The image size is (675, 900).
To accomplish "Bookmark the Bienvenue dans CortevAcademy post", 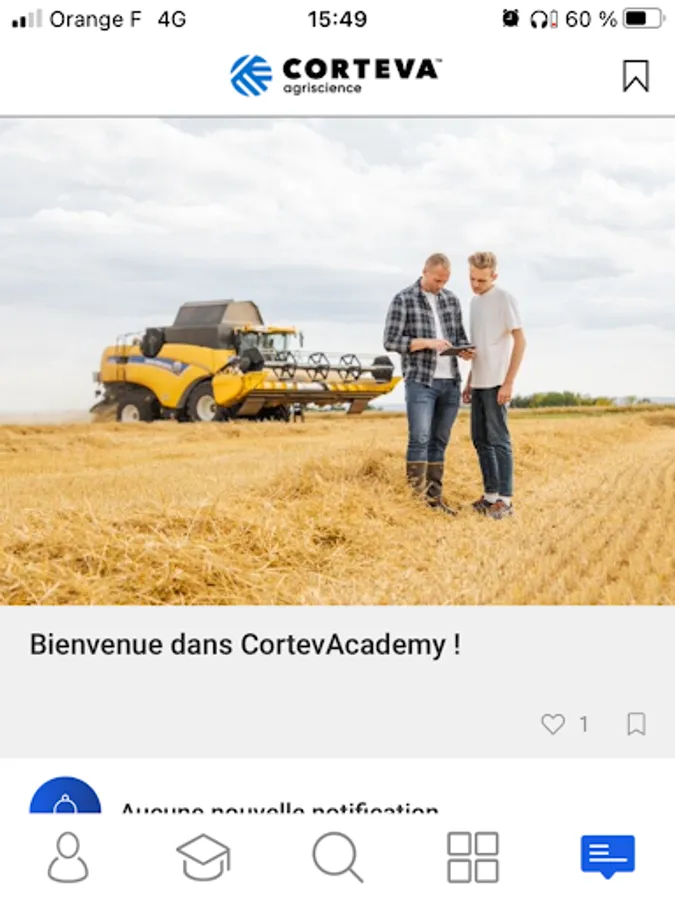I will point(636,724).
